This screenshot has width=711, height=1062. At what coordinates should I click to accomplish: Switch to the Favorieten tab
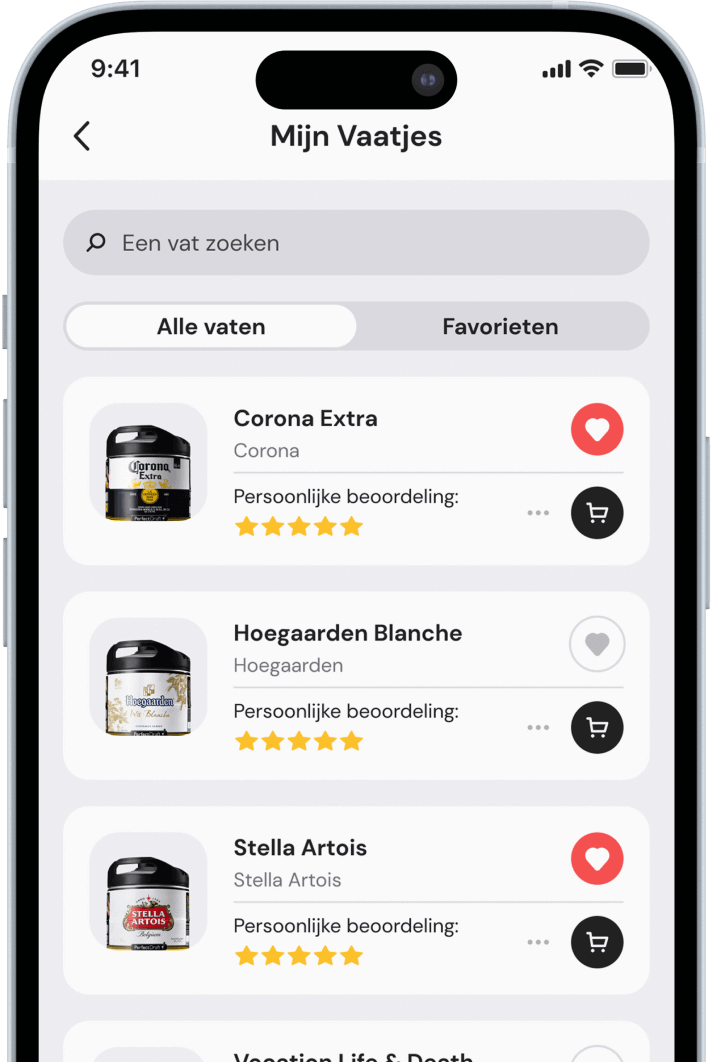point(500,327)
